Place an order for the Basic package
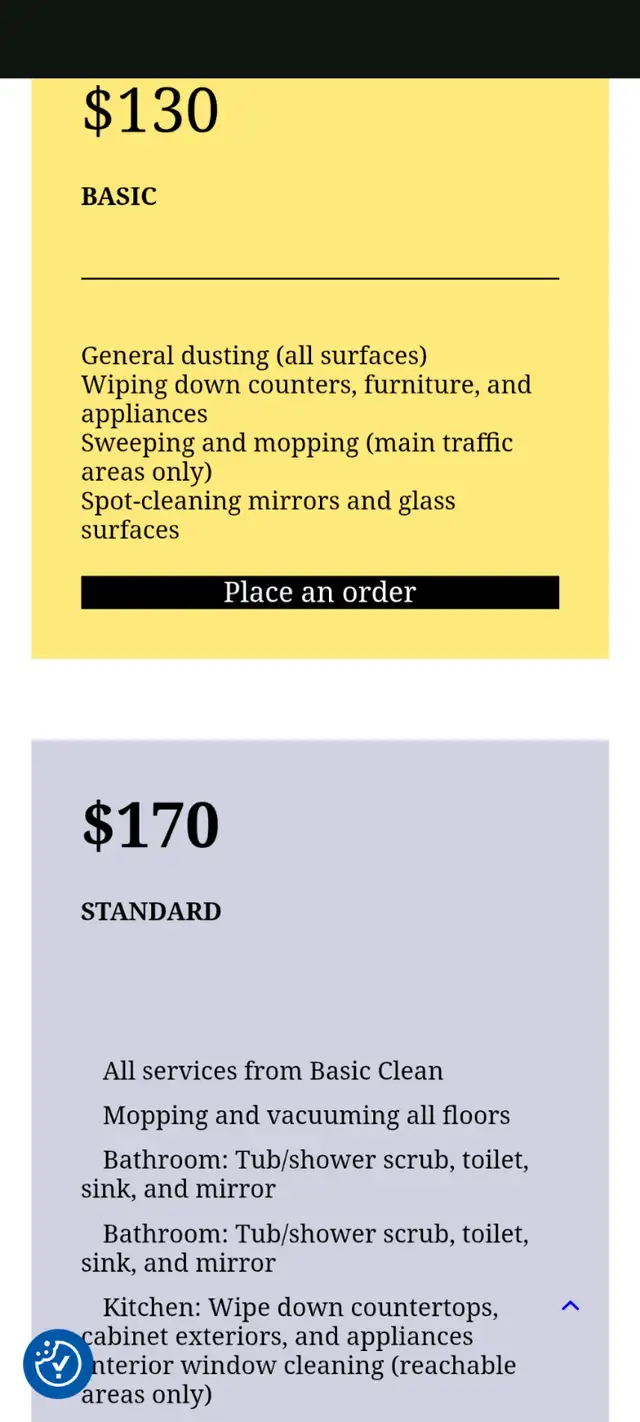 tap(320, 592)
